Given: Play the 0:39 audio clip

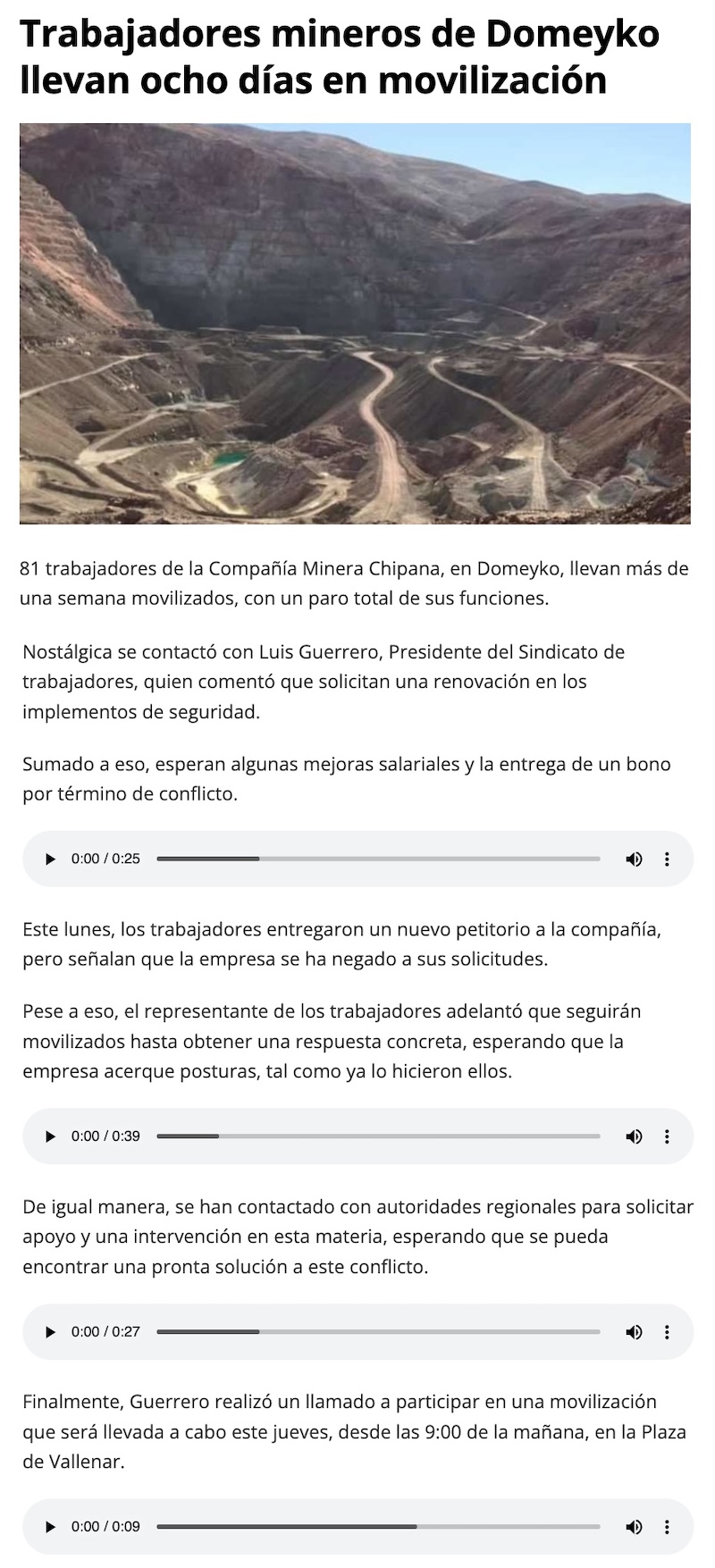Looking at the screenshot, I should 51,1136.
